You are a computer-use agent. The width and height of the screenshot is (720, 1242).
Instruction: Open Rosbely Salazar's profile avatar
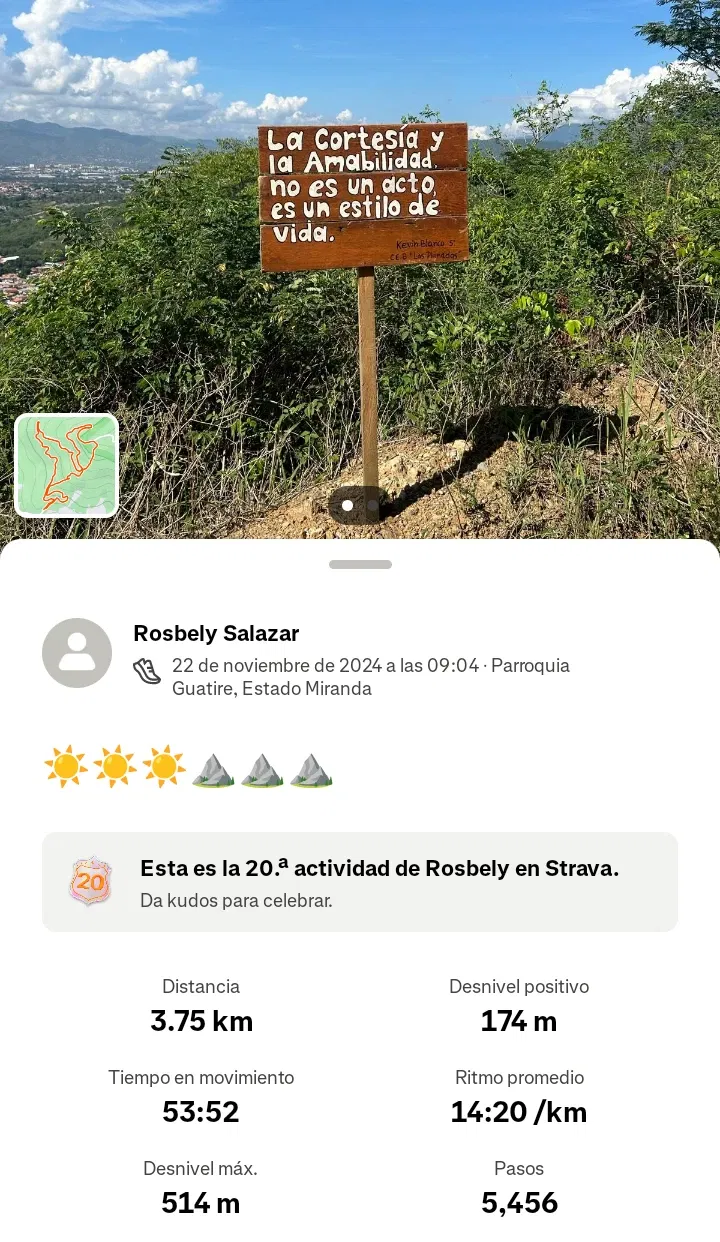pyautogui.click(x=77, y=653)
